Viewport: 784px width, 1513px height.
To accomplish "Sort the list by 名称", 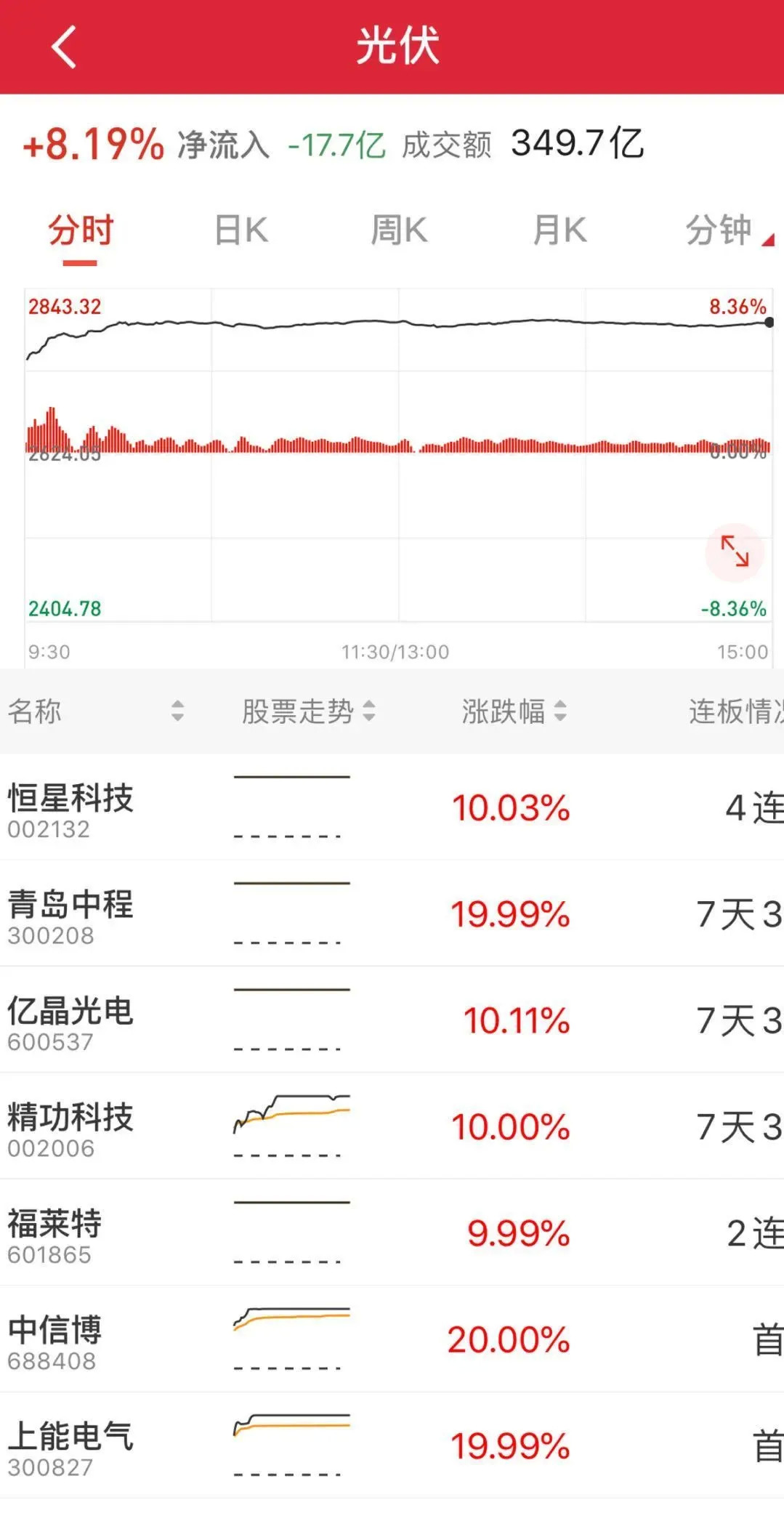I will [94, 711].
